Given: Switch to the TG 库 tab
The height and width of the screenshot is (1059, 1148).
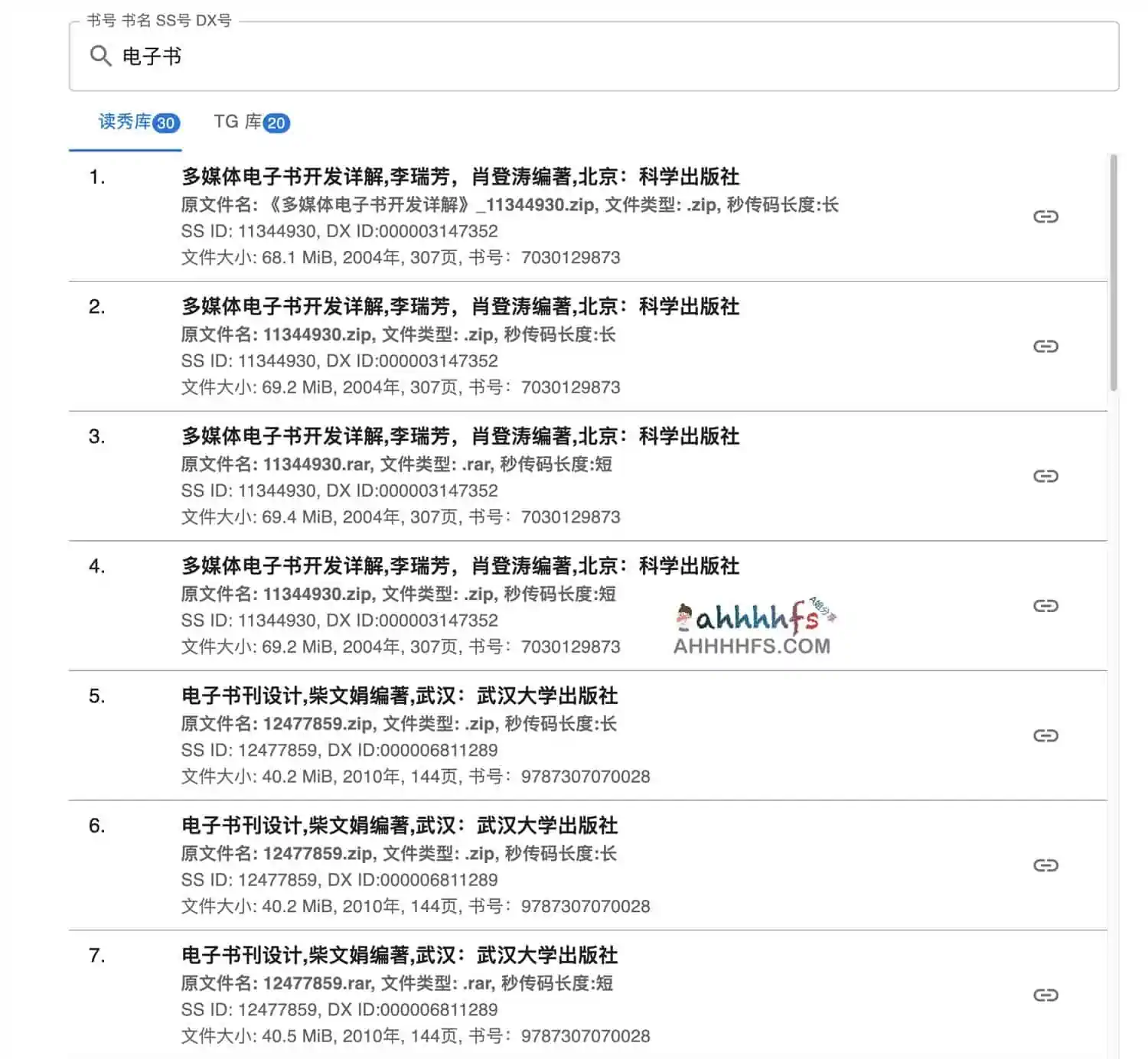Looking at the screenshot, I should coord(251,122).
